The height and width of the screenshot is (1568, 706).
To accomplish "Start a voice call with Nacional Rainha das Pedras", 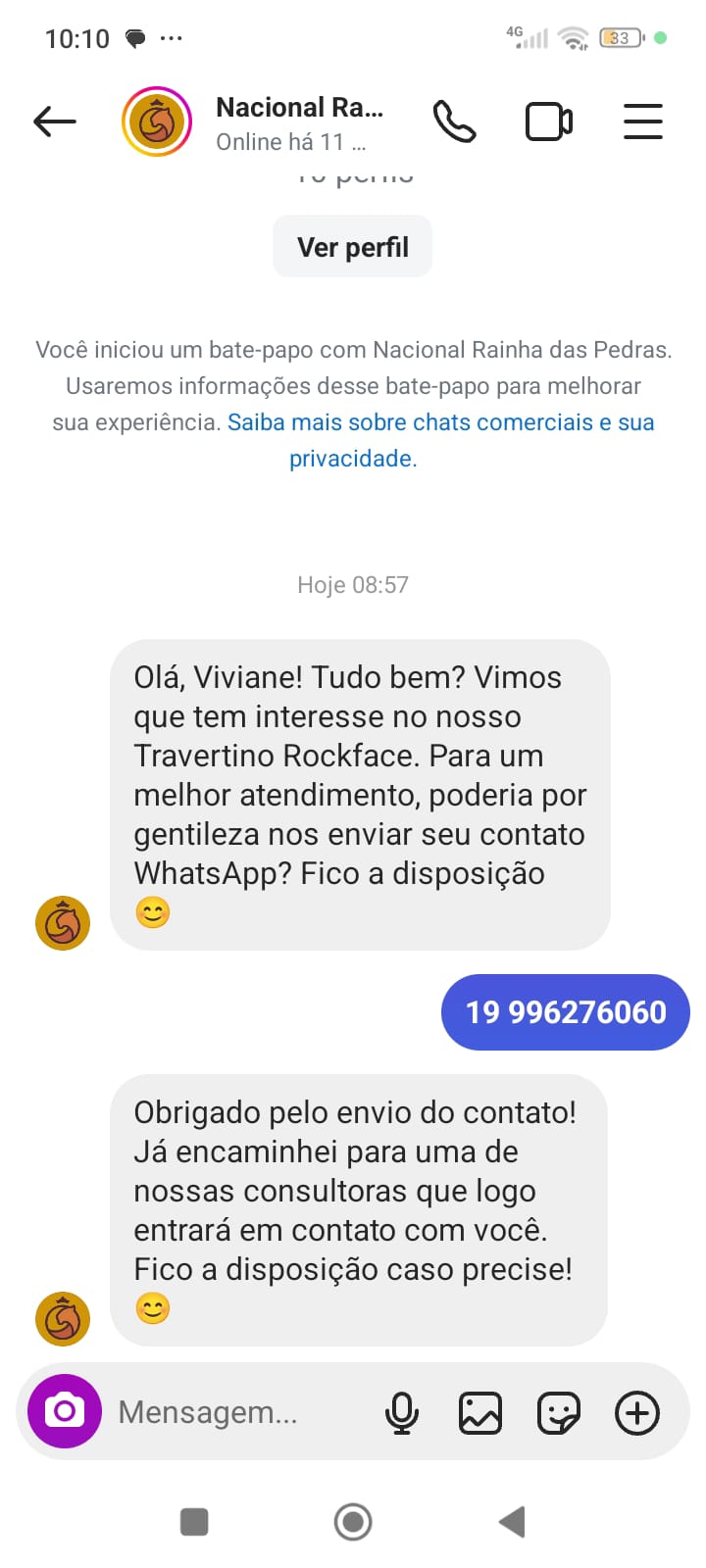I will pos(452,121).
